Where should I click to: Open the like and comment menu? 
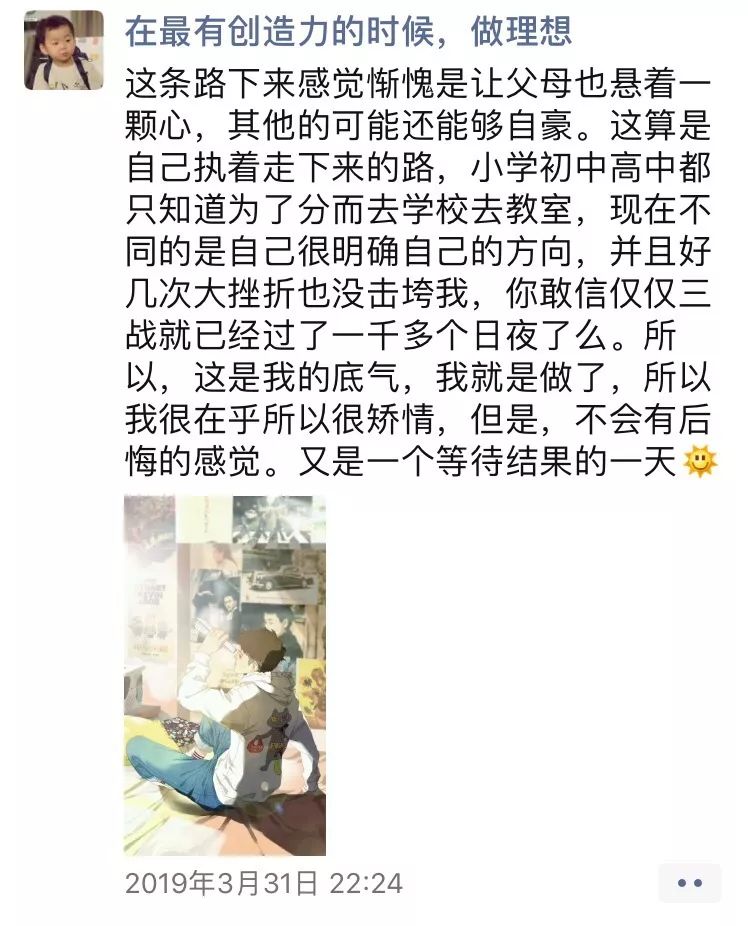pyautogui.click(x=689, y=883)
